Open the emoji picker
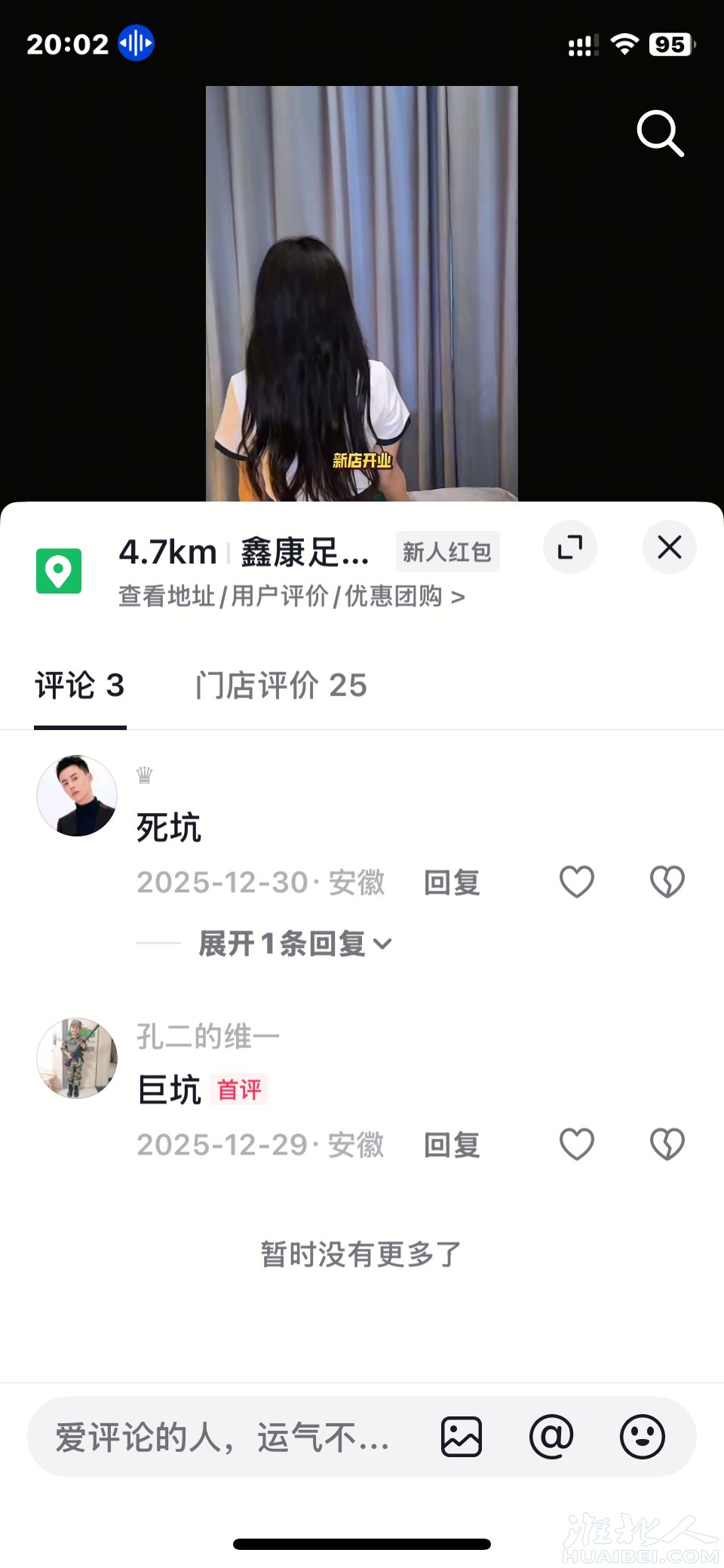Image resolution: width=724 pixels, height=1568 pixels. click(643, 1437)
